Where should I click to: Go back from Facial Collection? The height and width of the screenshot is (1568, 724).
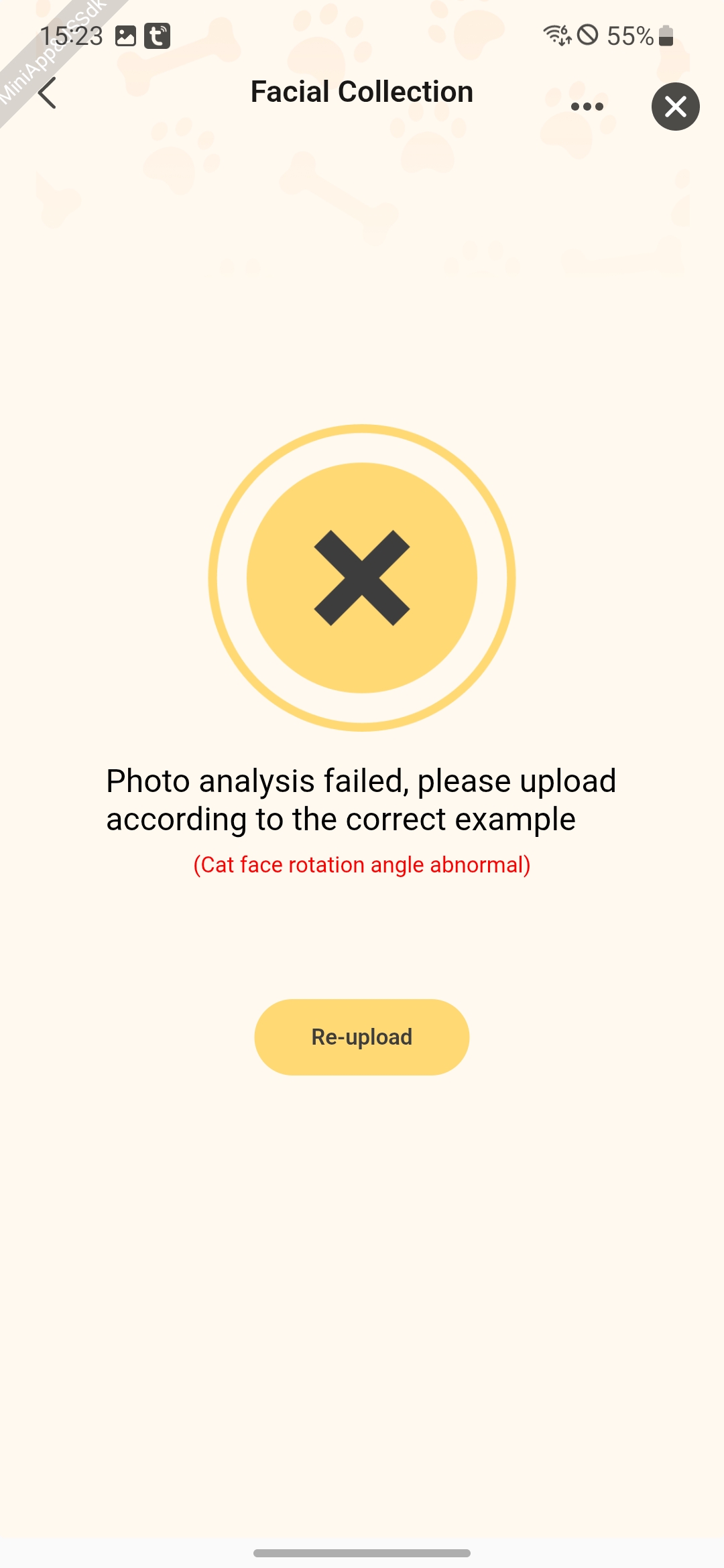47,92
